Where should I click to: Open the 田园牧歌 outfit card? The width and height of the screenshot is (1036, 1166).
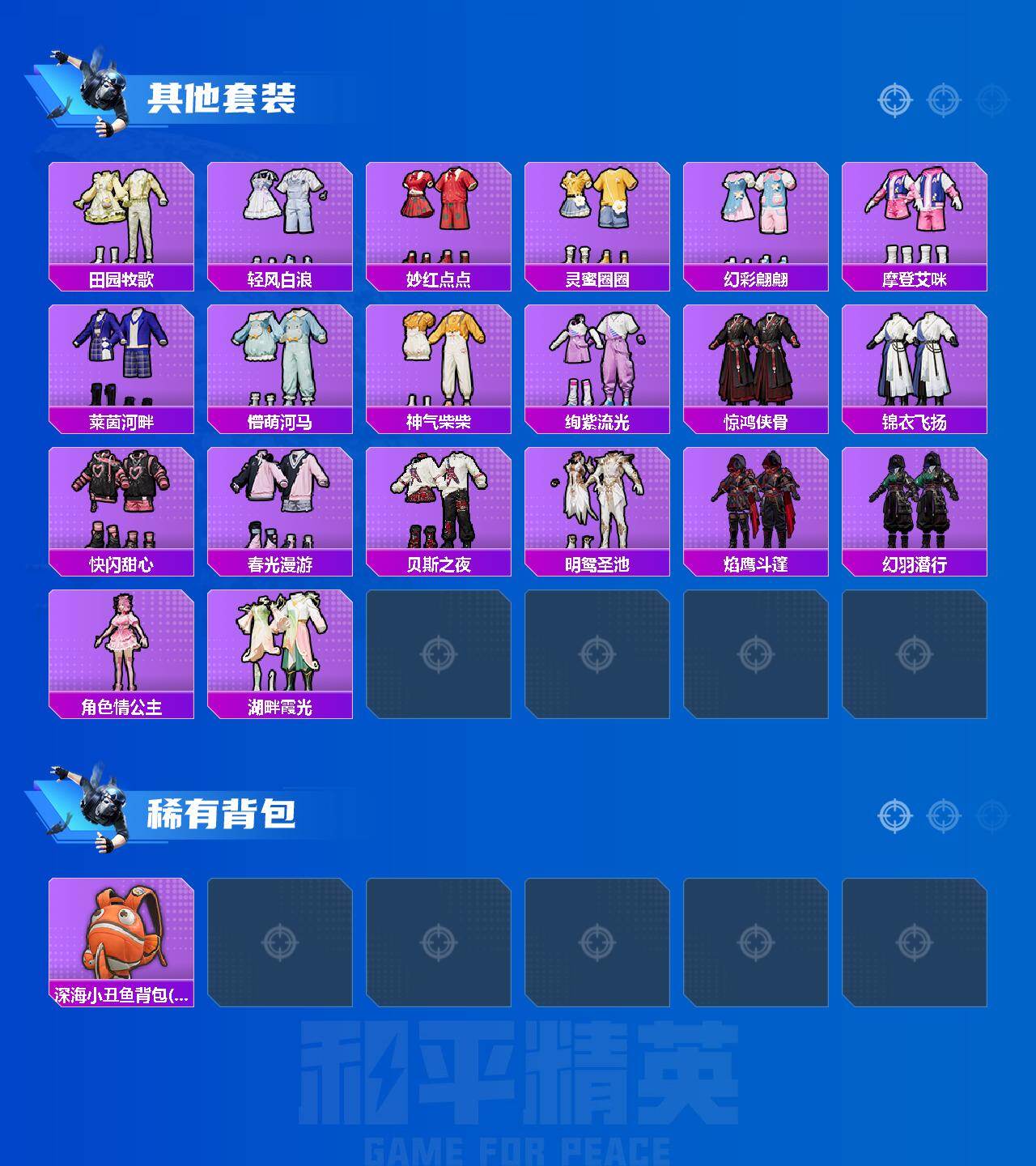tap(121, 219)
